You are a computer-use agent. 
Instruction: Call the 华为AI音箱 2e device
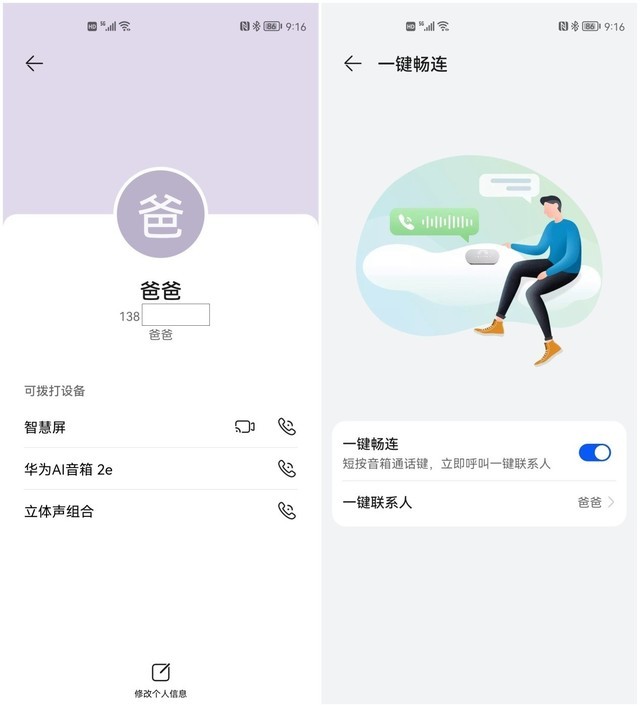[x=287, y=469]
